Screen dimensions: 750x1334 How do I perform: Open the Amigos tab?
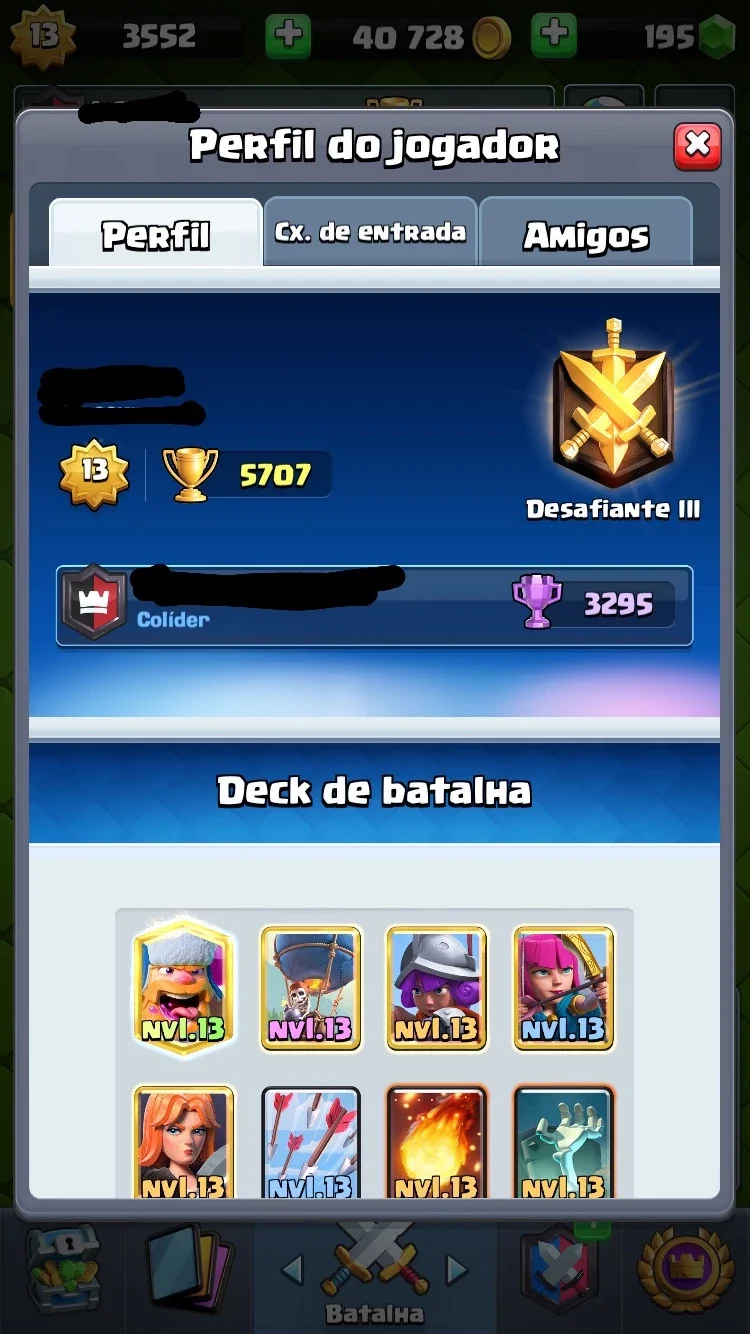click(x=586, y=232)
